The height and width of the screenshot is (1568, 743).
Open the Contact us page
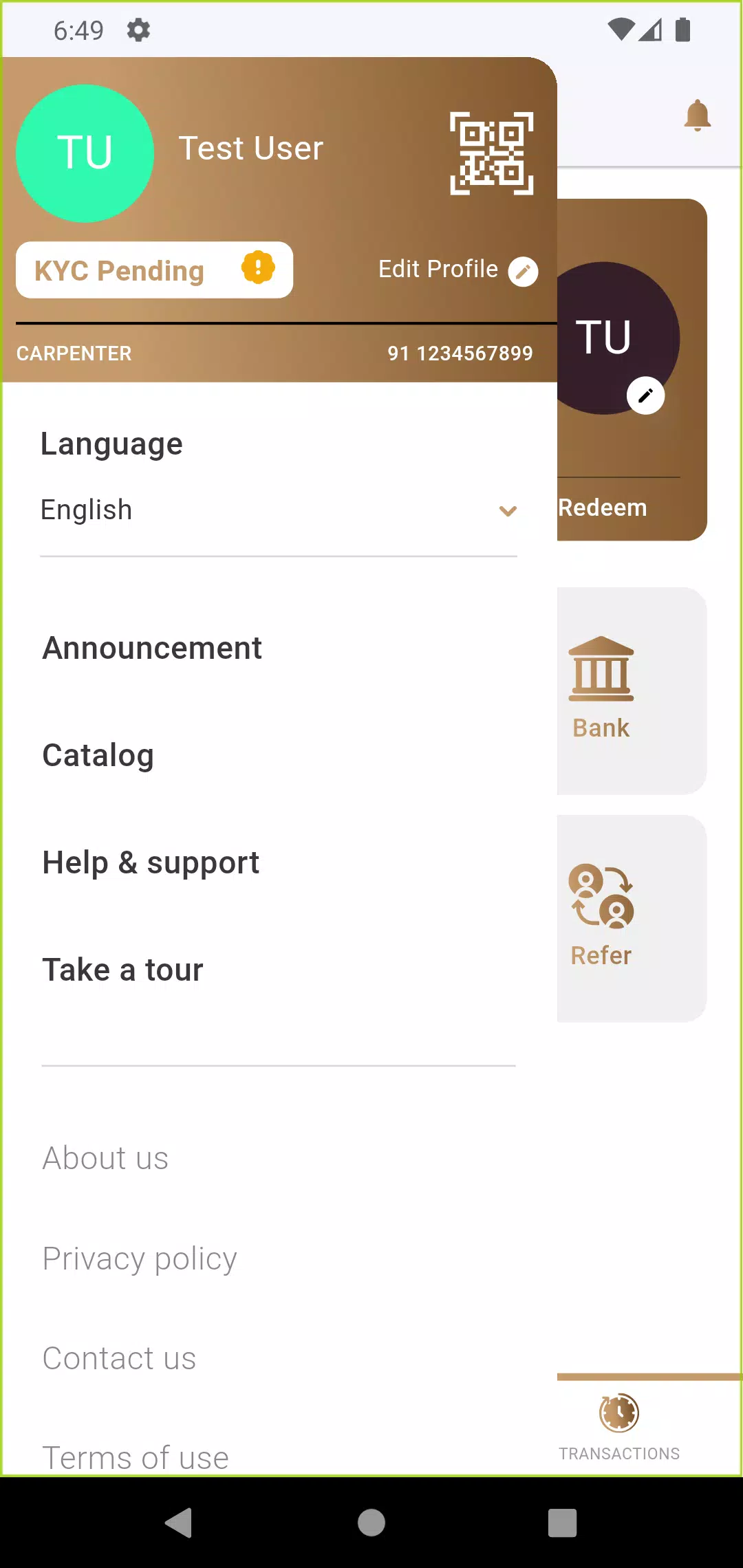pyautogui.click(x=119, y=1358)
